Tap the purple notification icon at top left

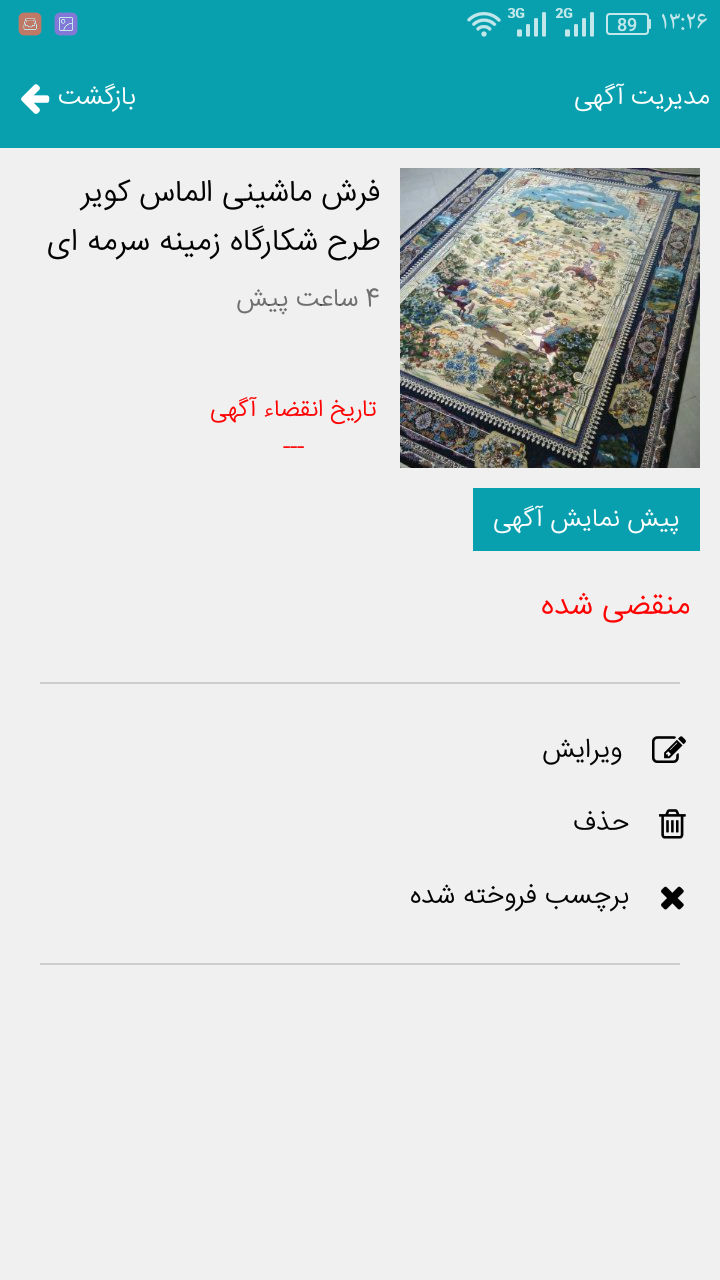click(66, 22)
